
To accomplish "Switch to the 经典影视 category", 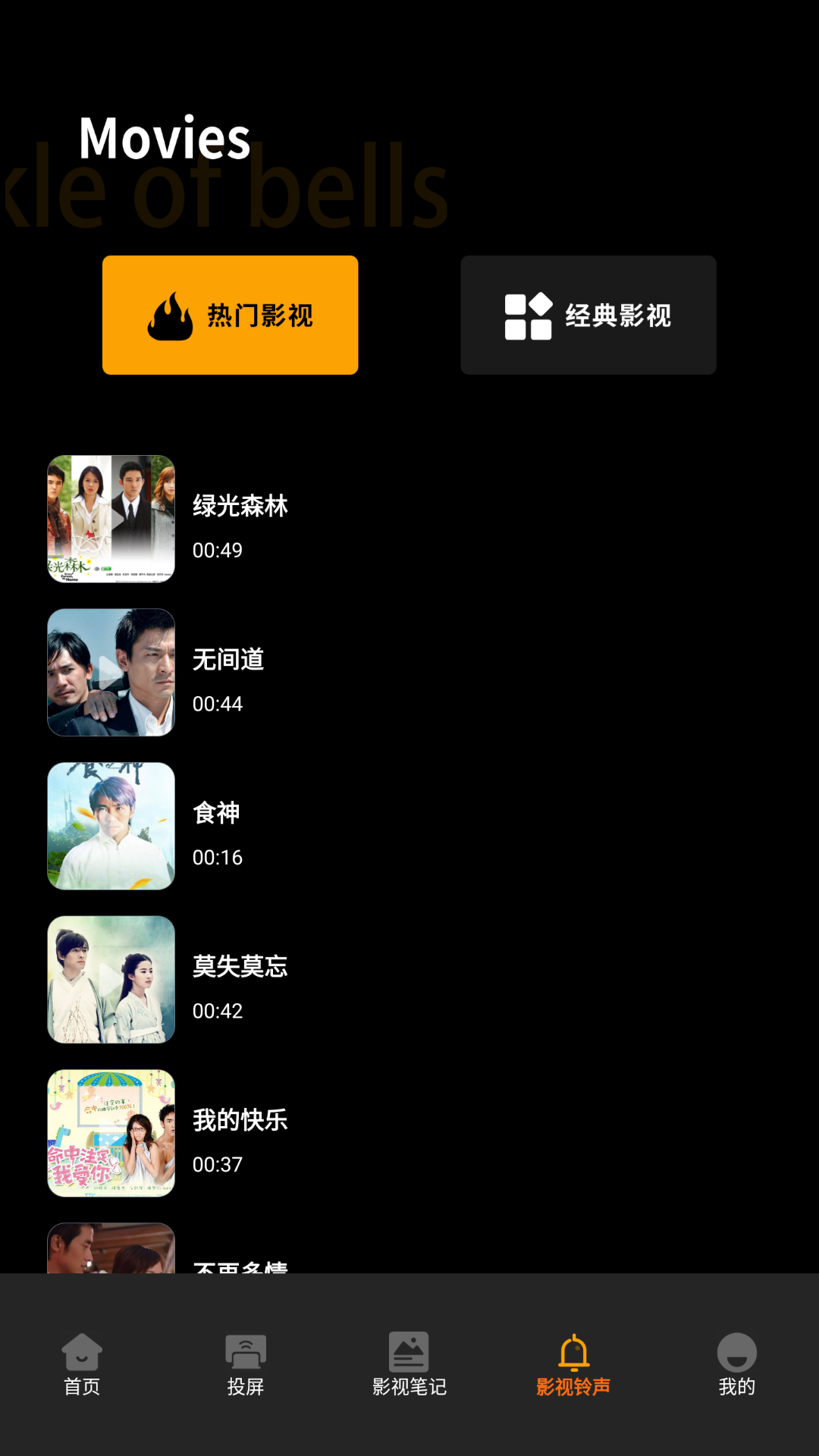I will [588, 315].
